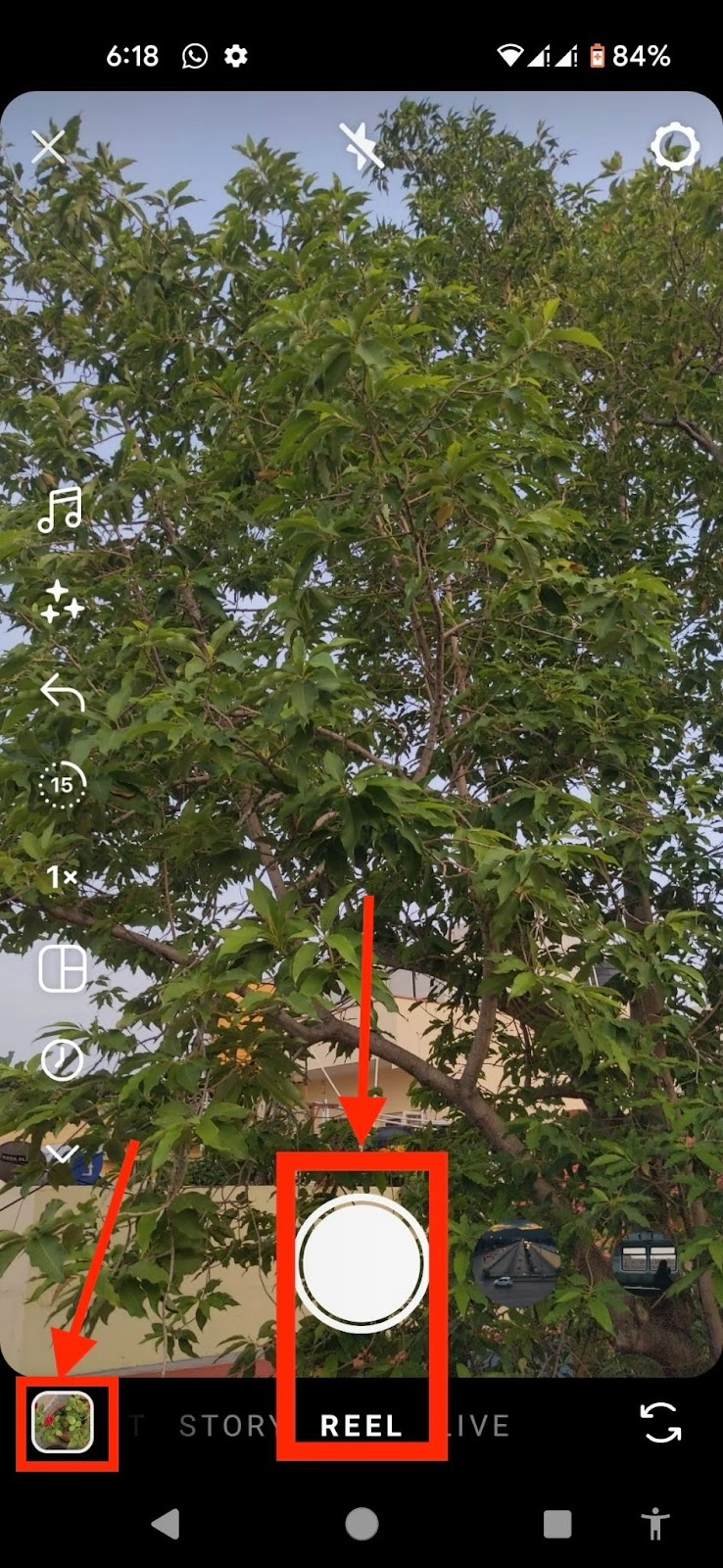
Task: Add audio with the music note icon
Action: 61,511
